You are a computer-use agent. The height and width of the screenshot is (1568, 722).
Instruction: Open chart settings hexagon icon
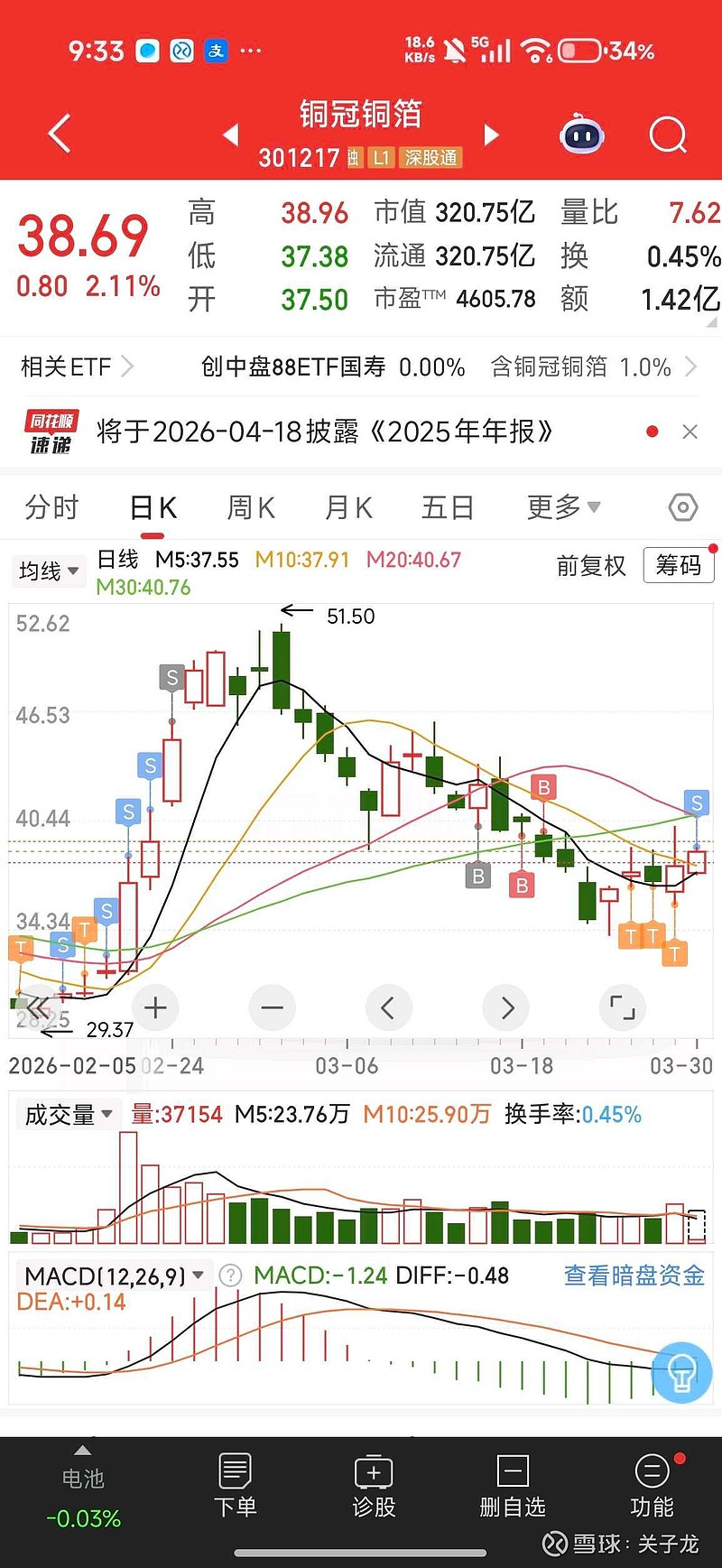[x=683, y=507]
